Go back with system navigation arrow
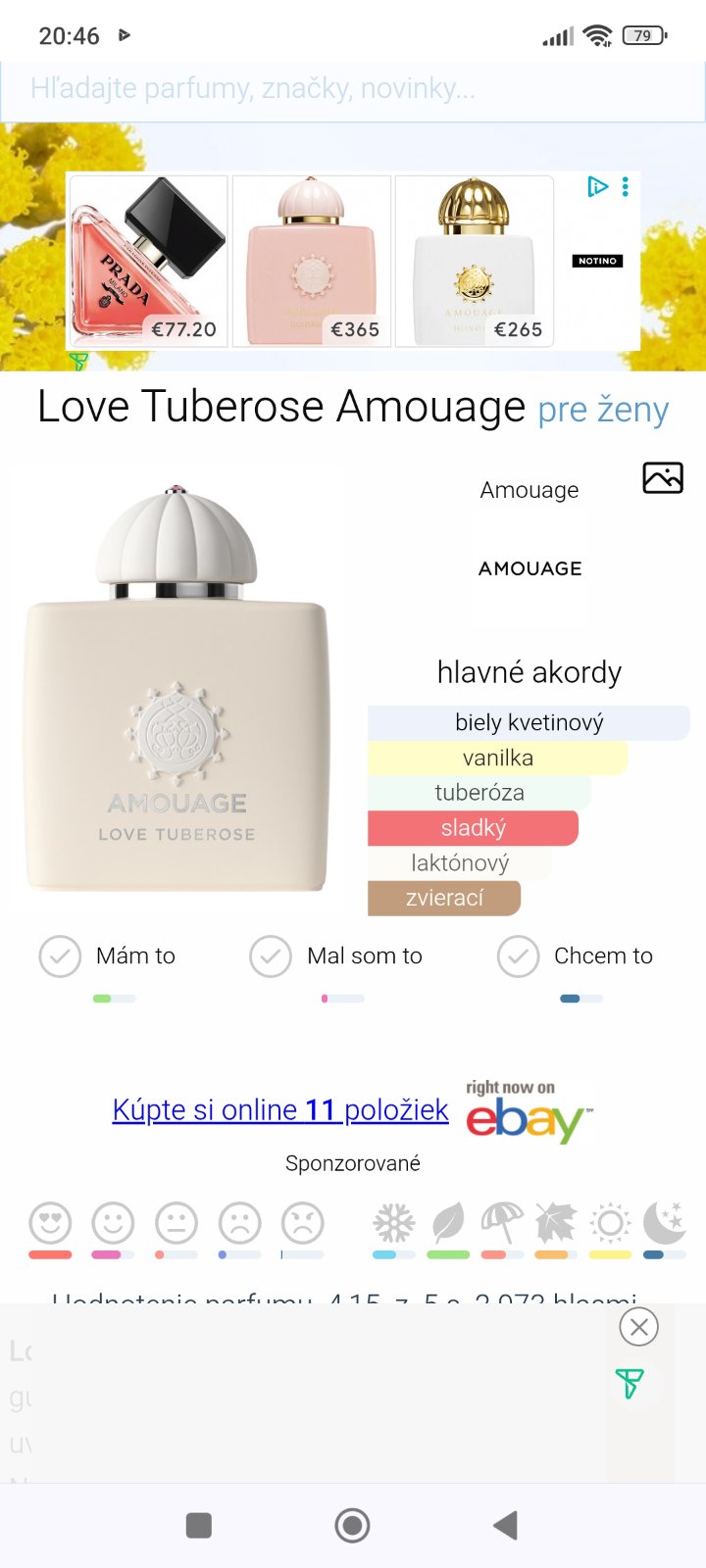The width and height of the screenshot is (706, 1568). pyautogui.click(x=505, y=1525)
